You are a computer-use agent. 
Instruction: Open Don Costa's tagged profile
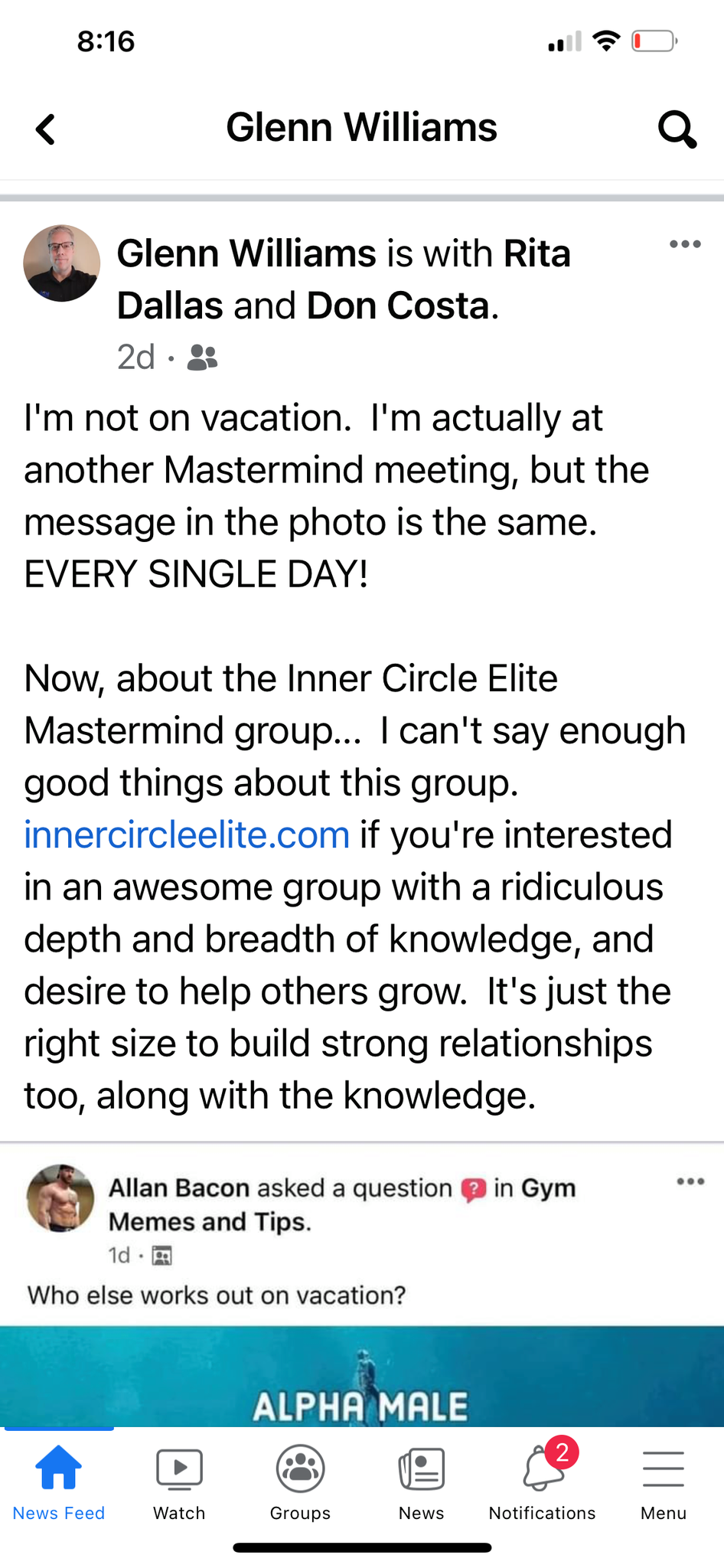[398, 305]
